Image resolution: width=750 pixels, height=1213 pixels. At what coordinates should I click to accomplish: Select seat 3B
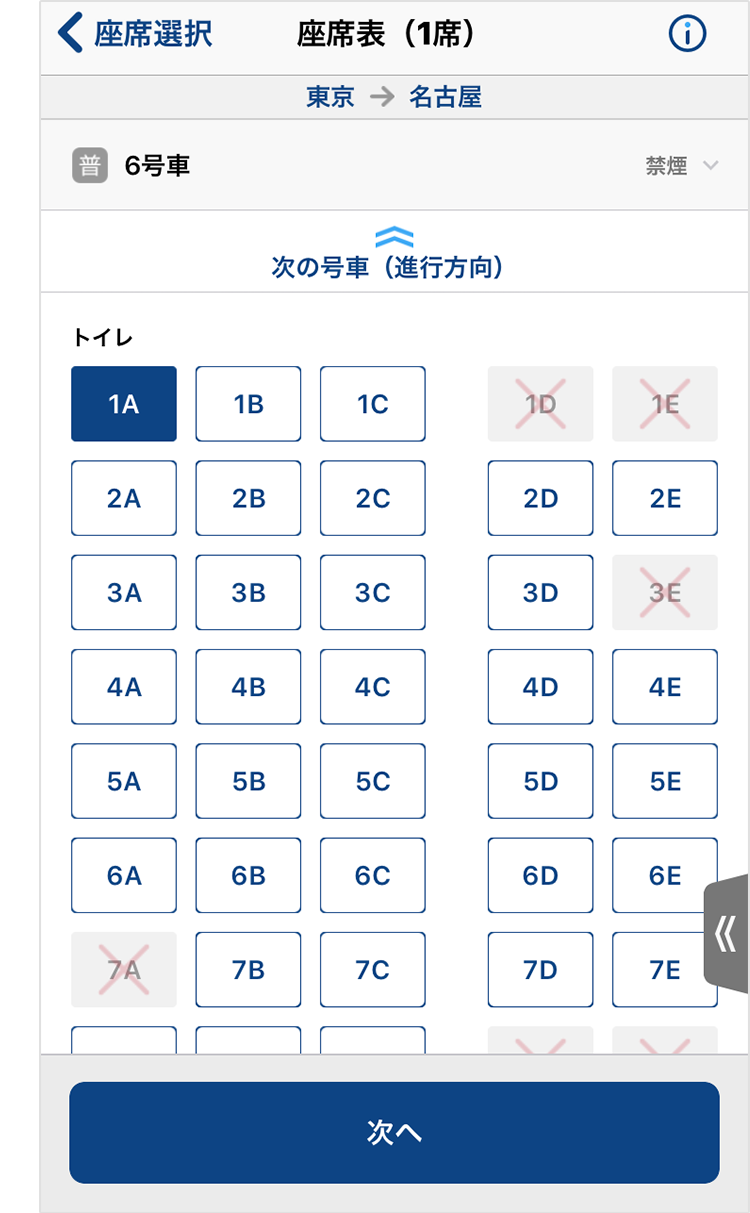click(248, 593)
